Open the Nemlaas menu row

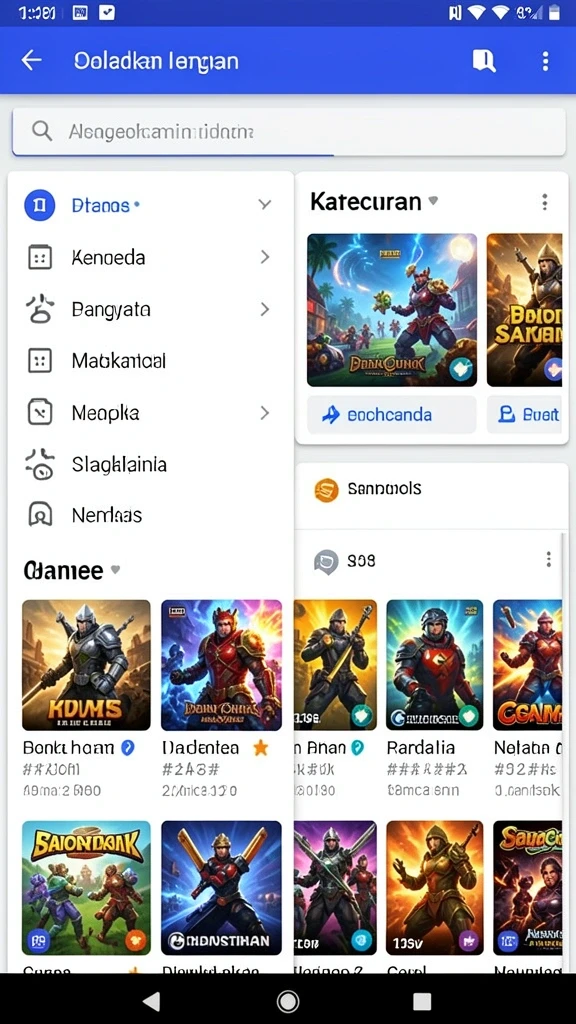150,515
